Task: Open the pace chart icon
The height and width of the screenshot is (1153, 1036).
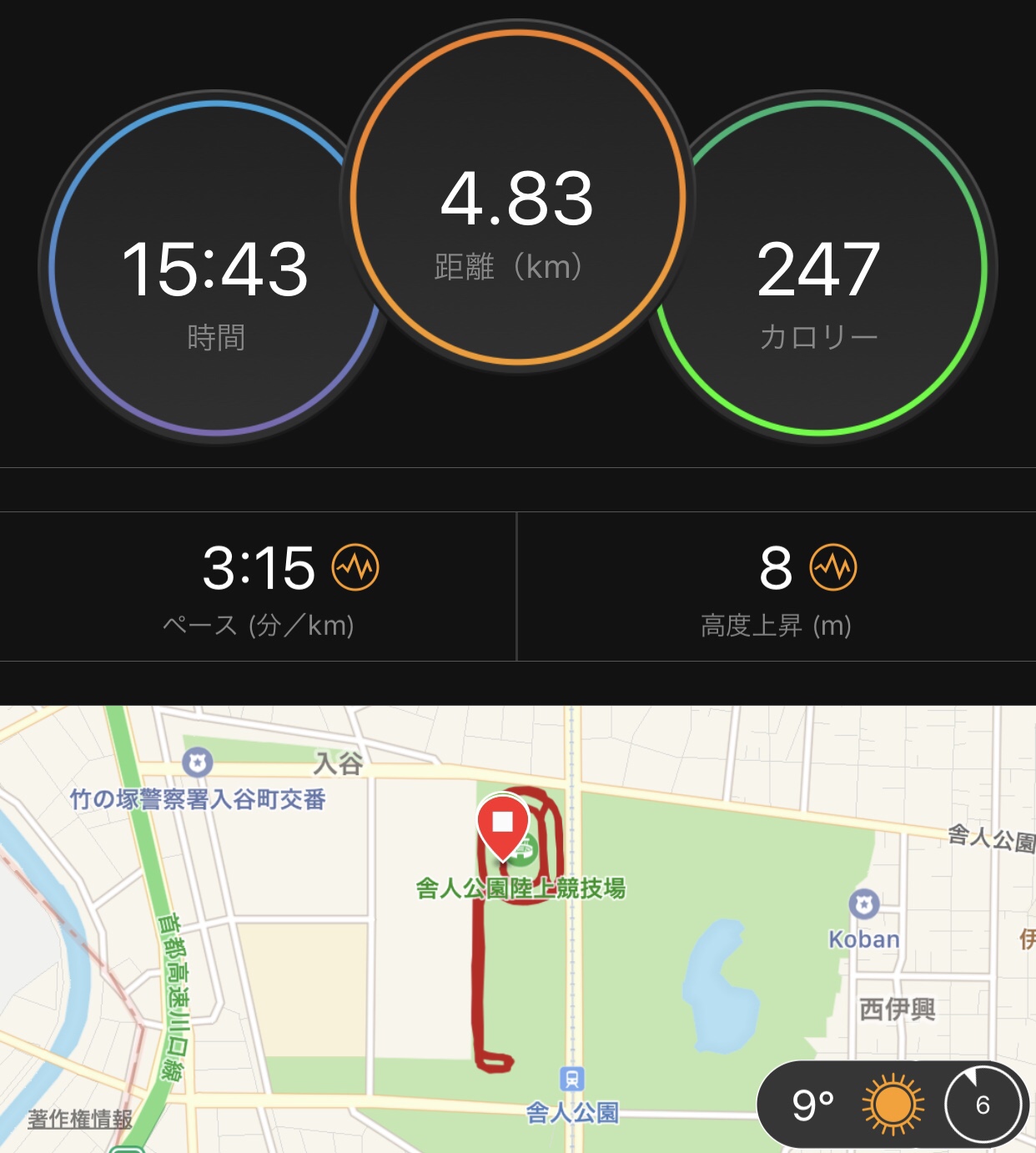Action: click(x=355, y=567)
